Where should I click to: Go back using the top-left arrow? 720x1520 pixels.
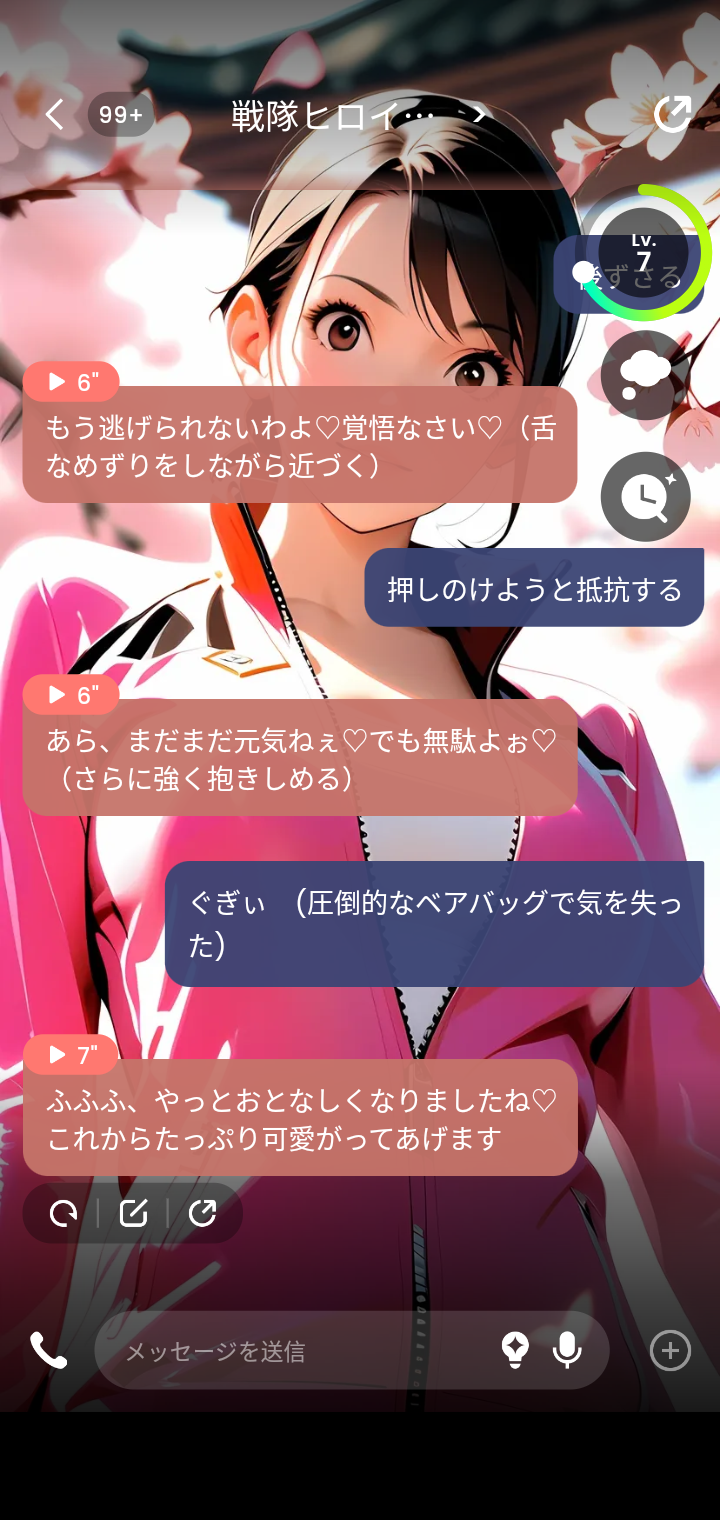point(54,115)
